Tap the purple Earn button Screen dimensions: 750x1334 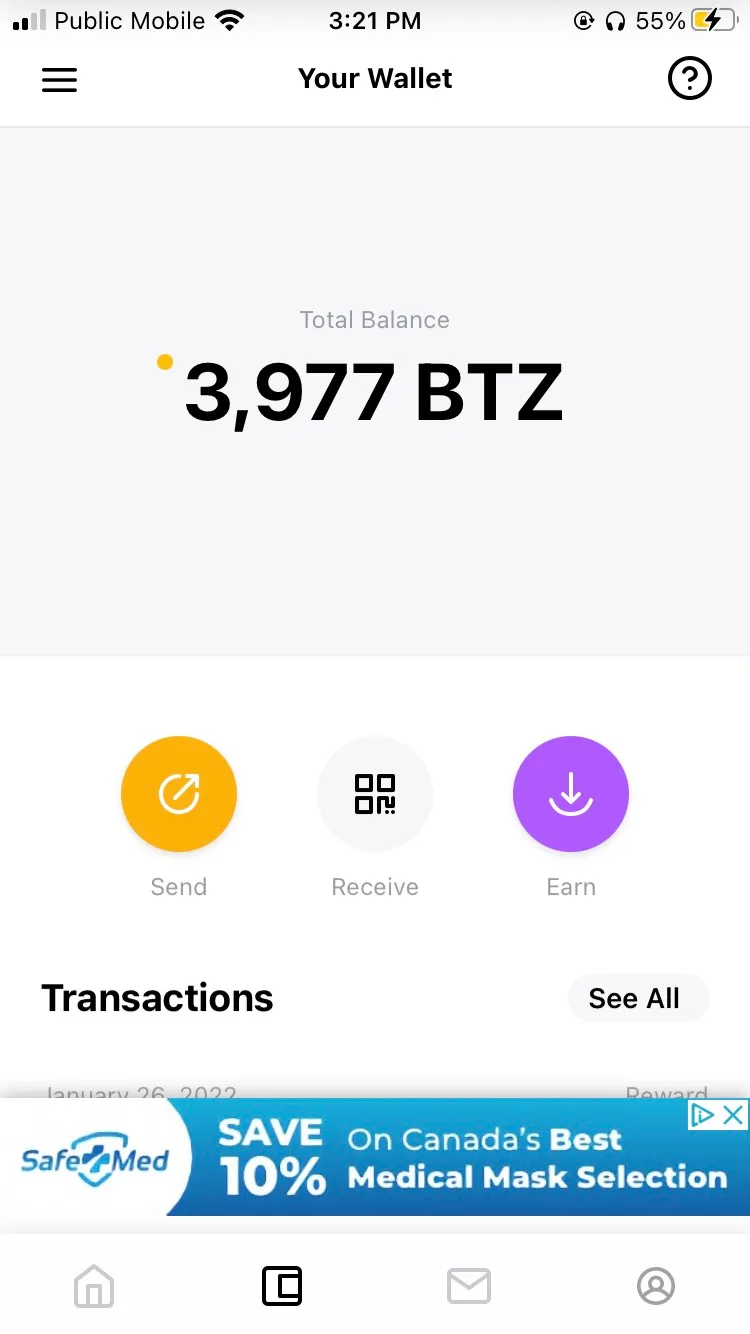571,794
